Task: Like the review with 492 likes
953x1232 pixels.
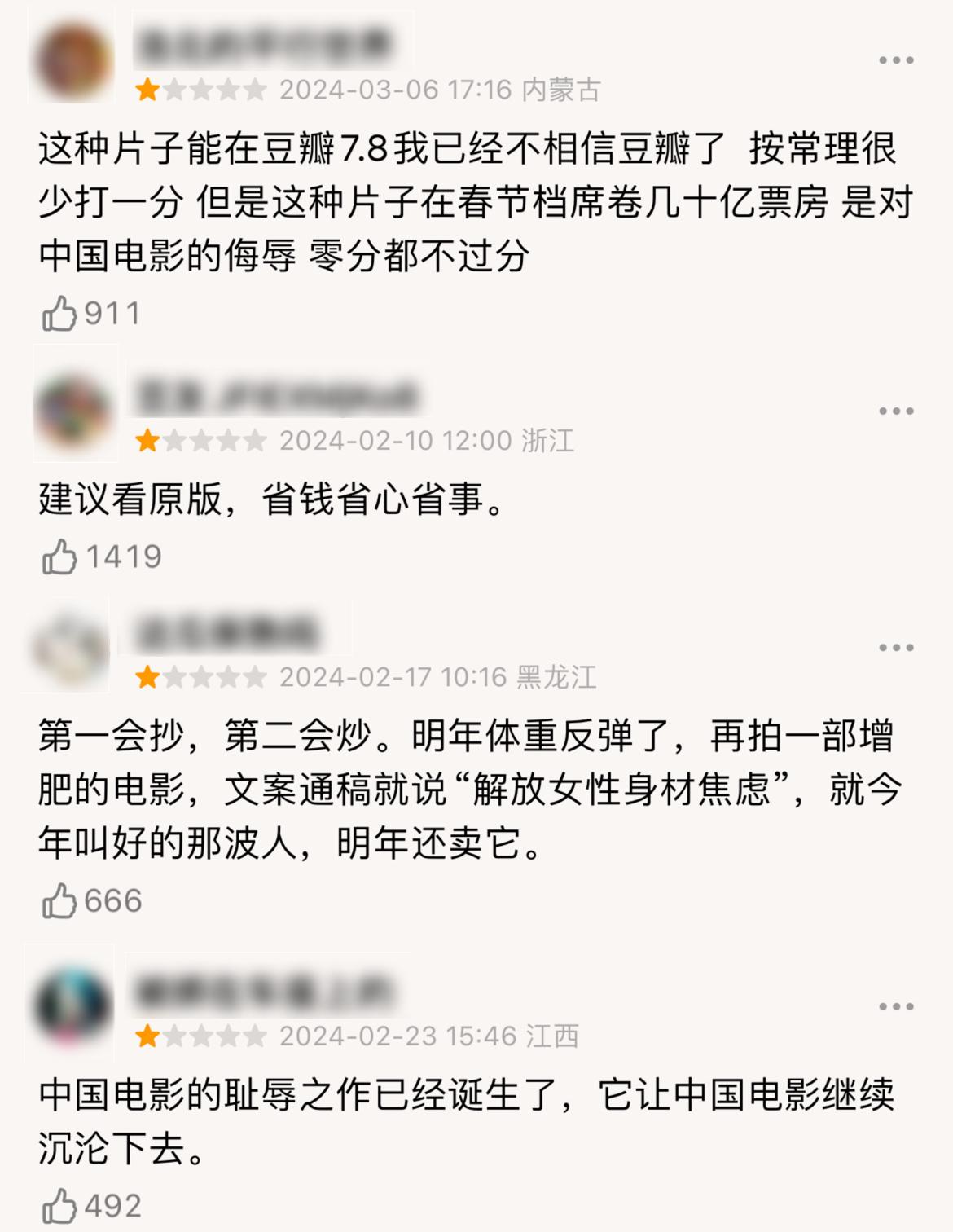Action: pyautogui.click(x=59, y=1206)
